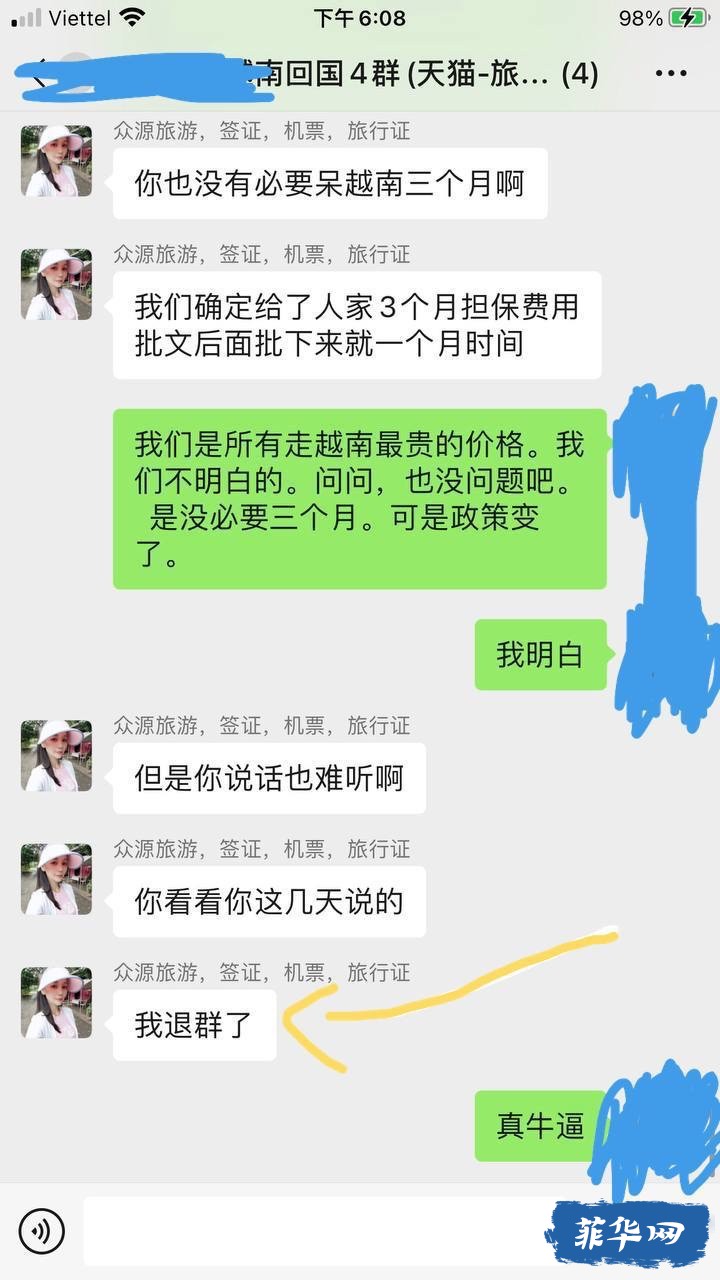The image size is (720, 1280).
Task: Open sender avatar beside '我退群了' message
Action: pyautogui.click(x=57, y=1002)
